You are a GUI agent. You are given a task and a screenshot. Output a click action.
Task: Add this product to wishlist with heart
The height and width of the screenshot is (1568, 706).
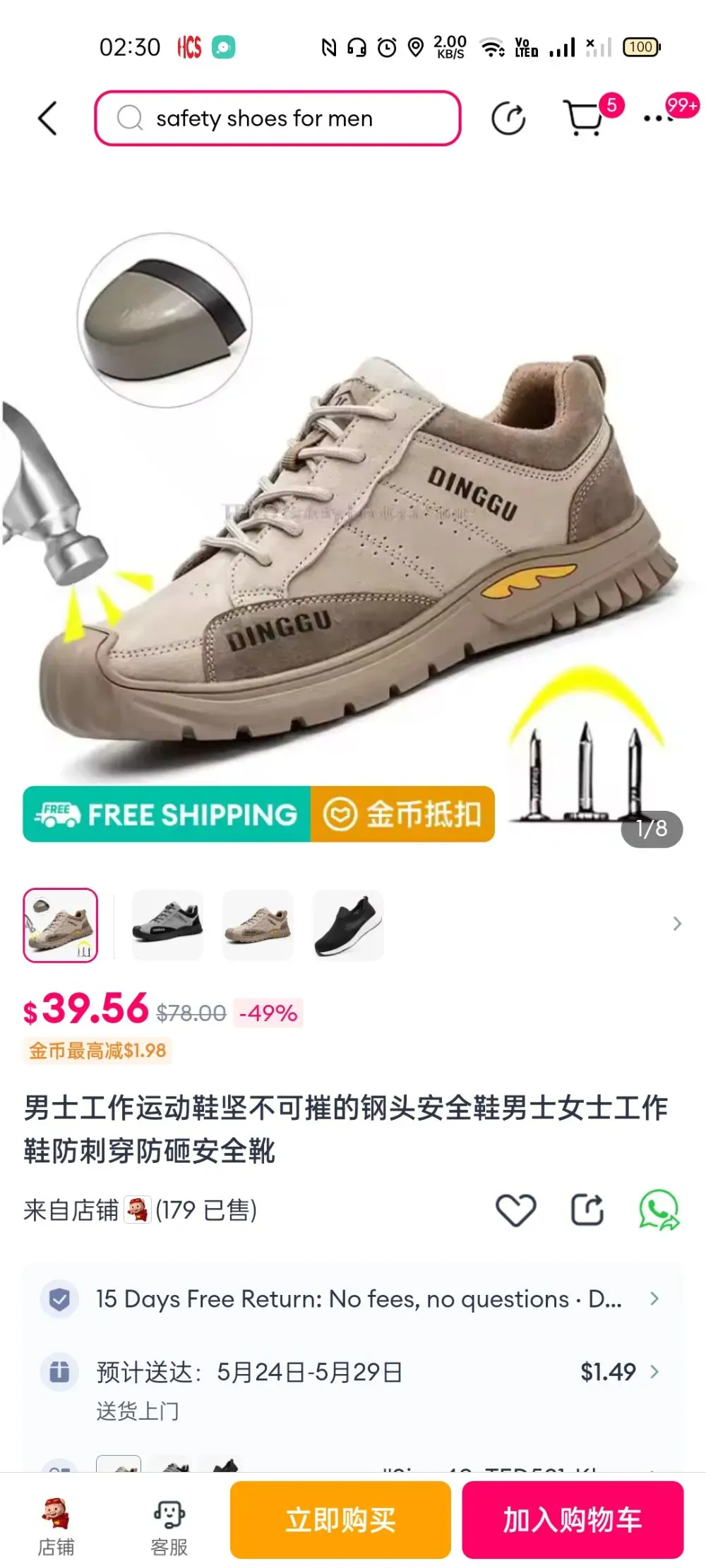[516, 1210]
